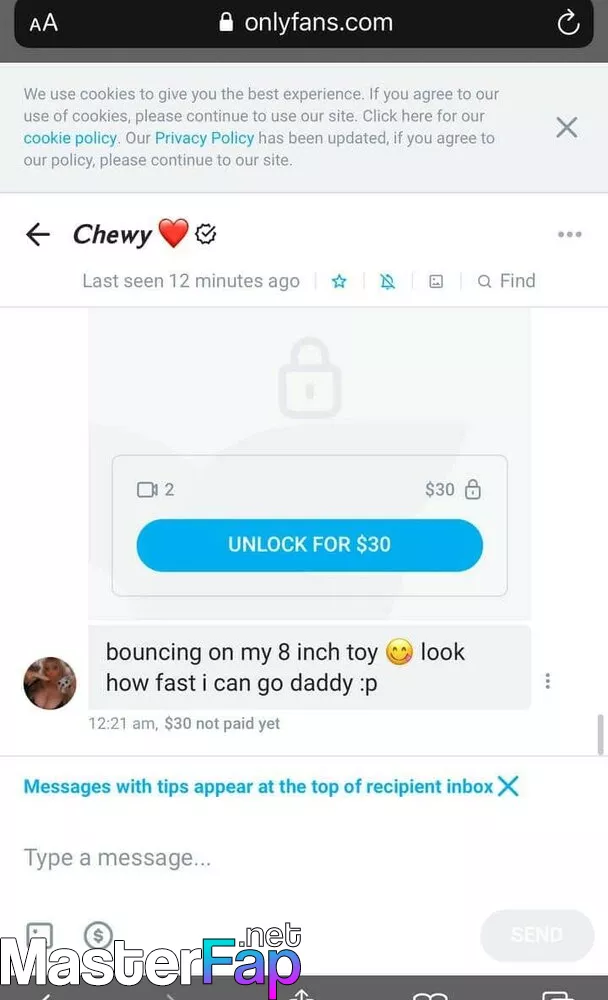Open the cookie policy link
The width and height of the screenshot is (608, 1000).
pos(70,138)
